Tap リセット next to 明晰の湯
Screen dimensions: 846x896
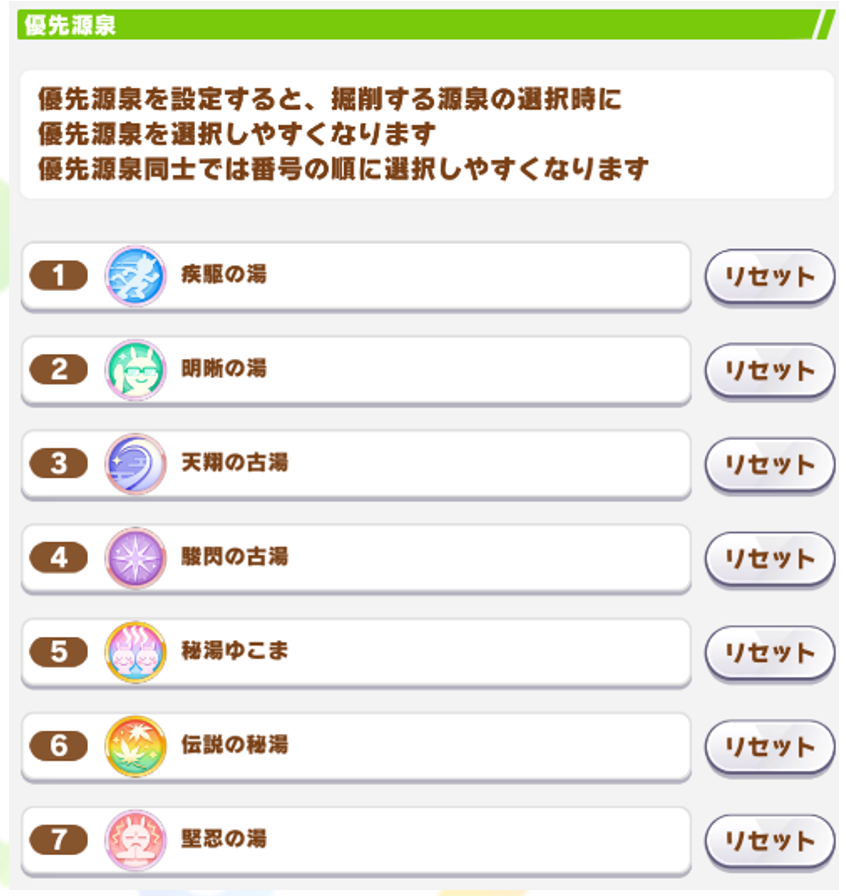769,371
